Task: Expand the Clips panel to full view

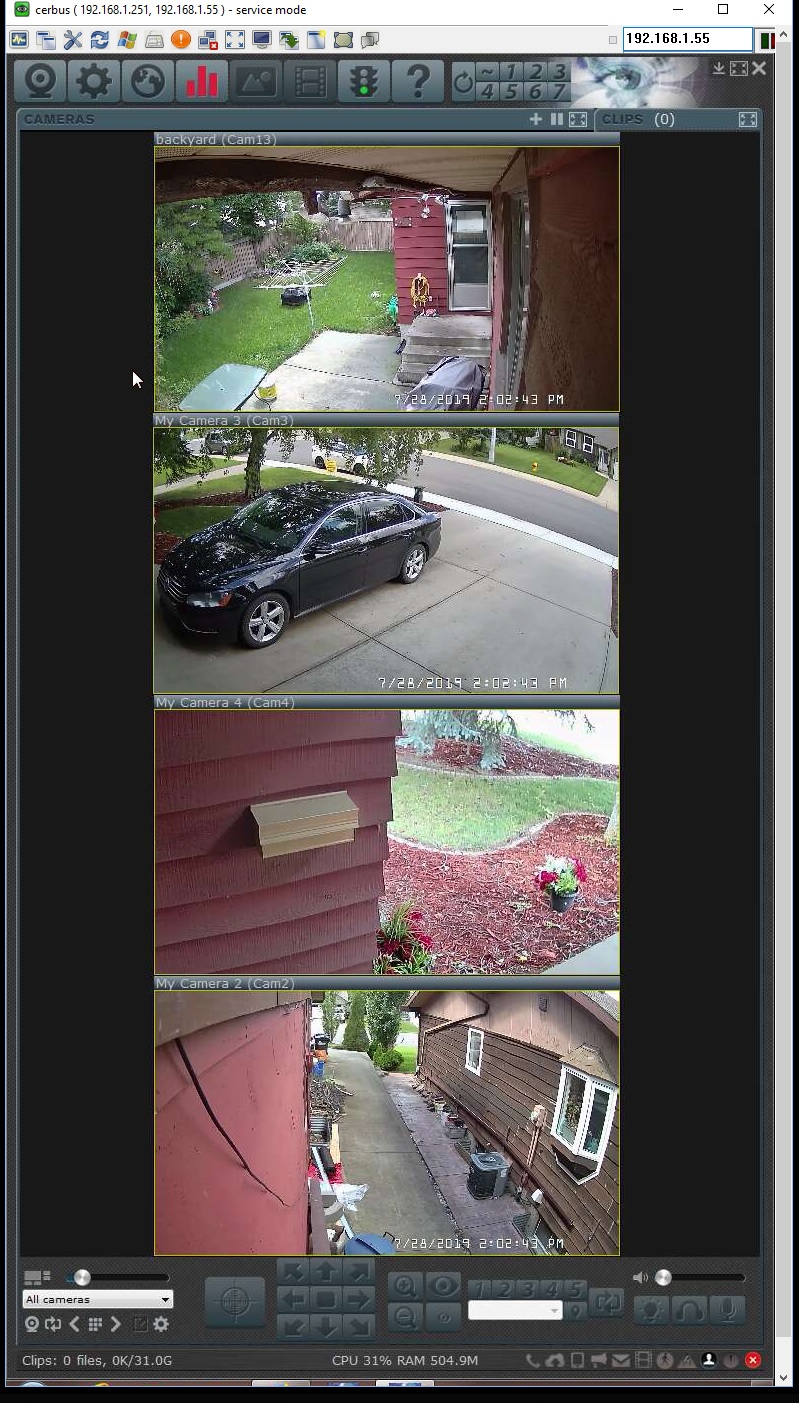Action: 747,119
